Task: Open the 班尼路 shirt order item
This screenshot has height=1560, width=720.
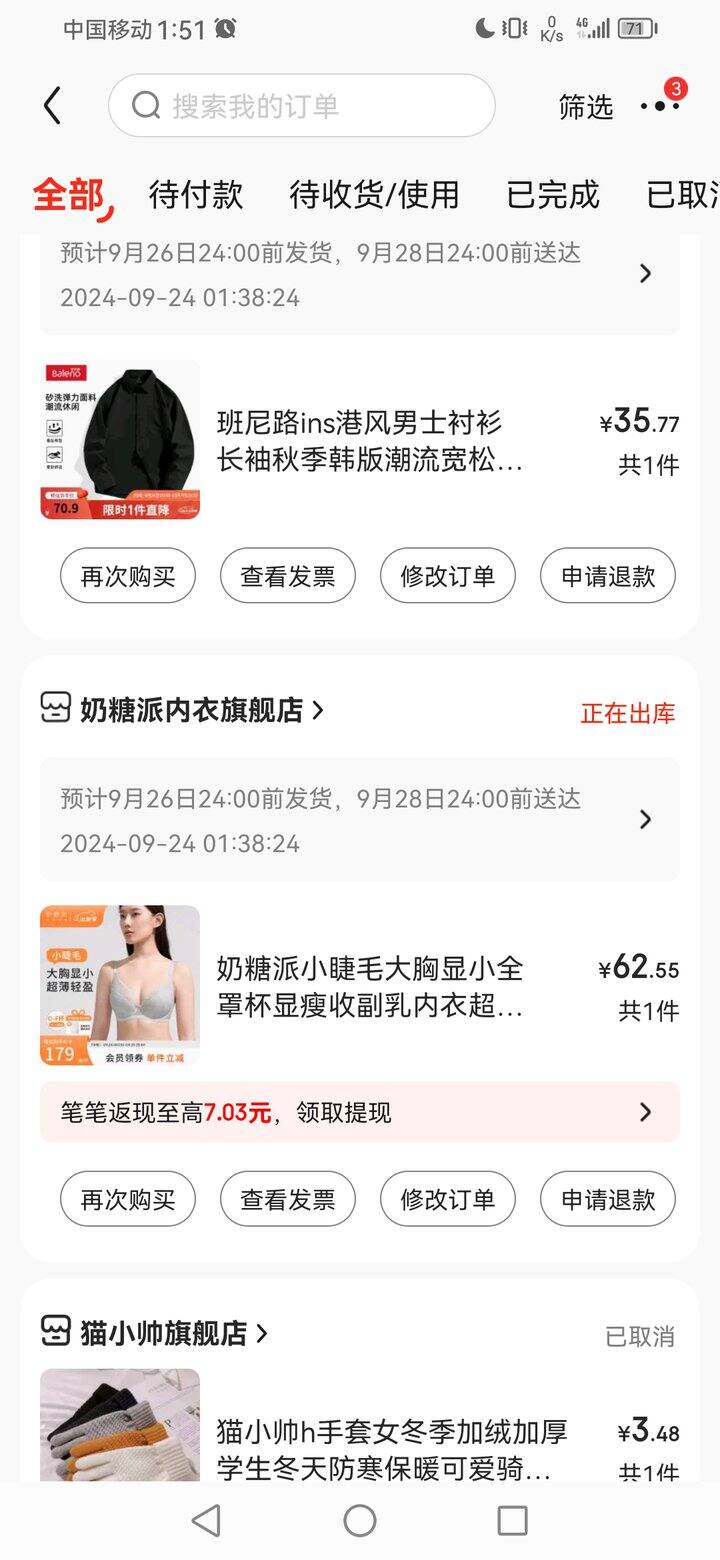Action: (x=360, y=441)
